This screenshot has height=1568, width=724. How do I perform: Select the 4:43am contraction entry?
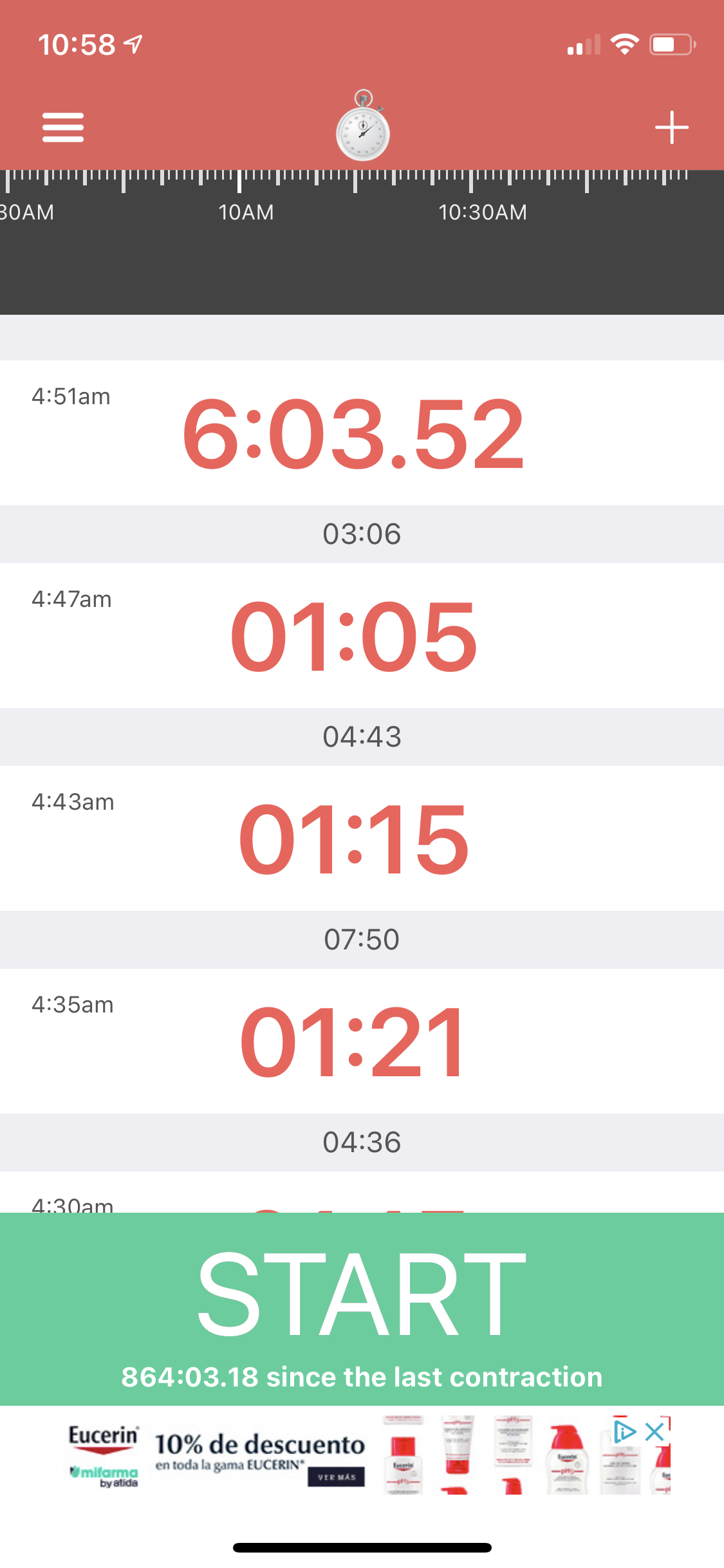[362, 838]
